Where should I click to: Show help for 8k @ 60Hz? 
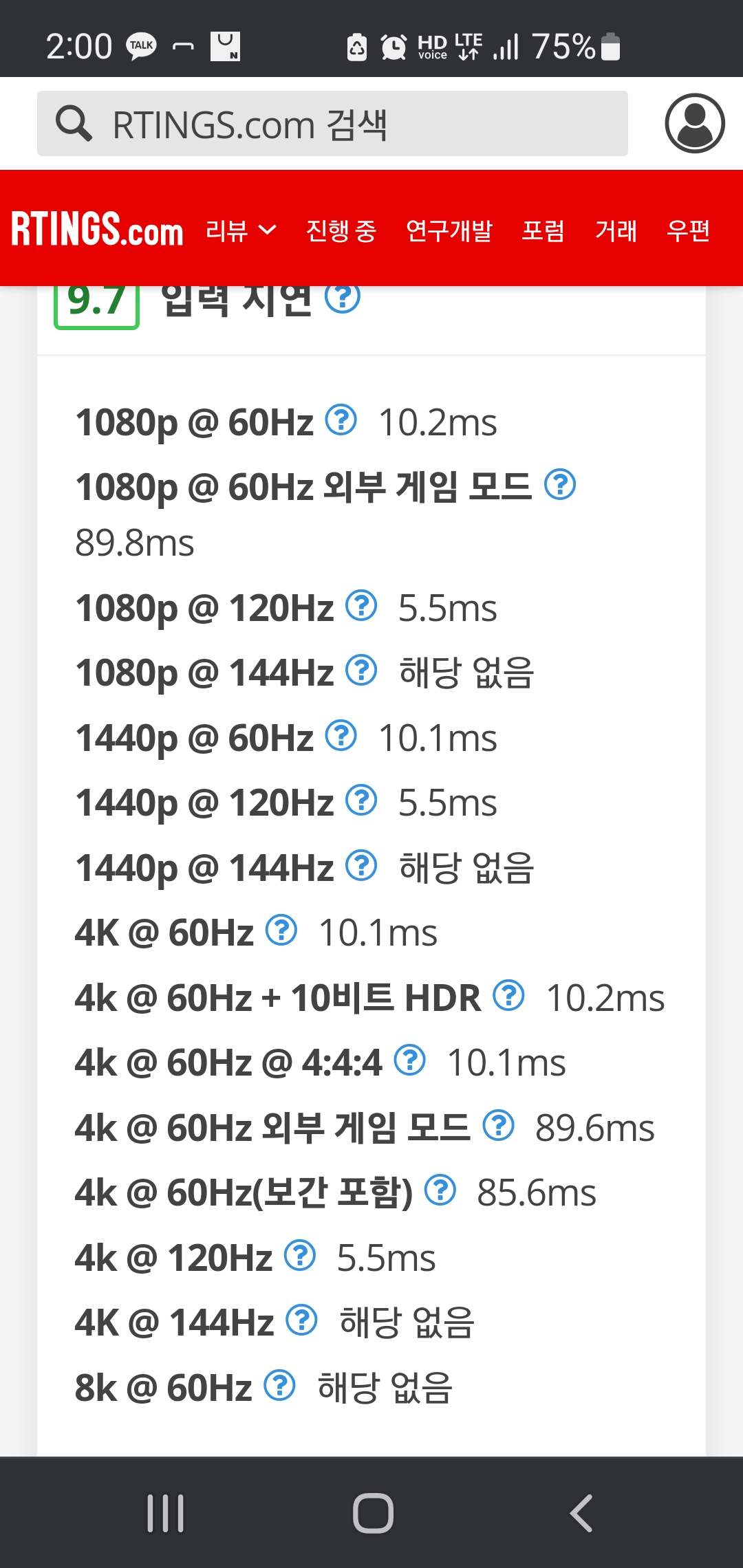point(280,1385)
